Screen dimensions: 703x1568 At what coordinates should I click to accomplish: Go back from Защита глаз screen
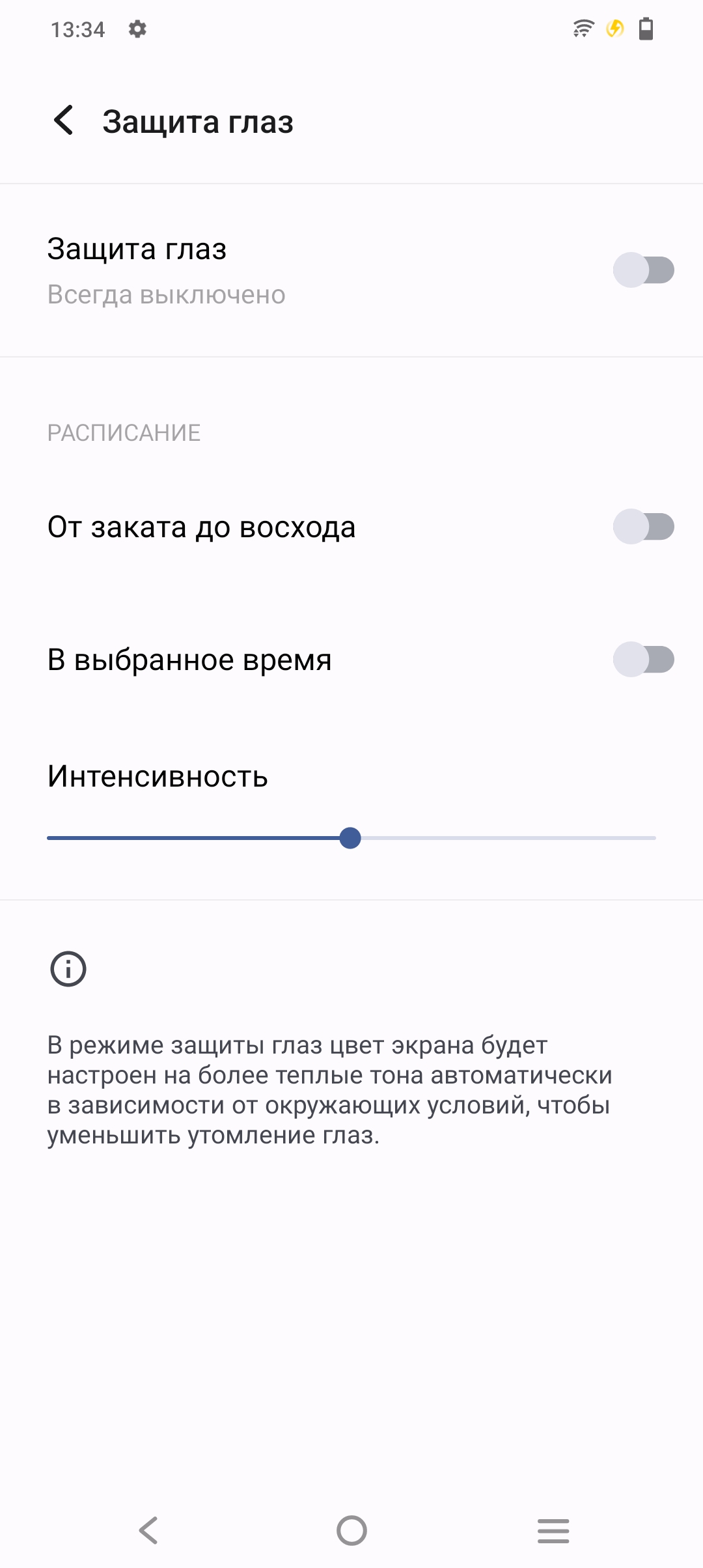pyautogui.click(x=64, y=121)
